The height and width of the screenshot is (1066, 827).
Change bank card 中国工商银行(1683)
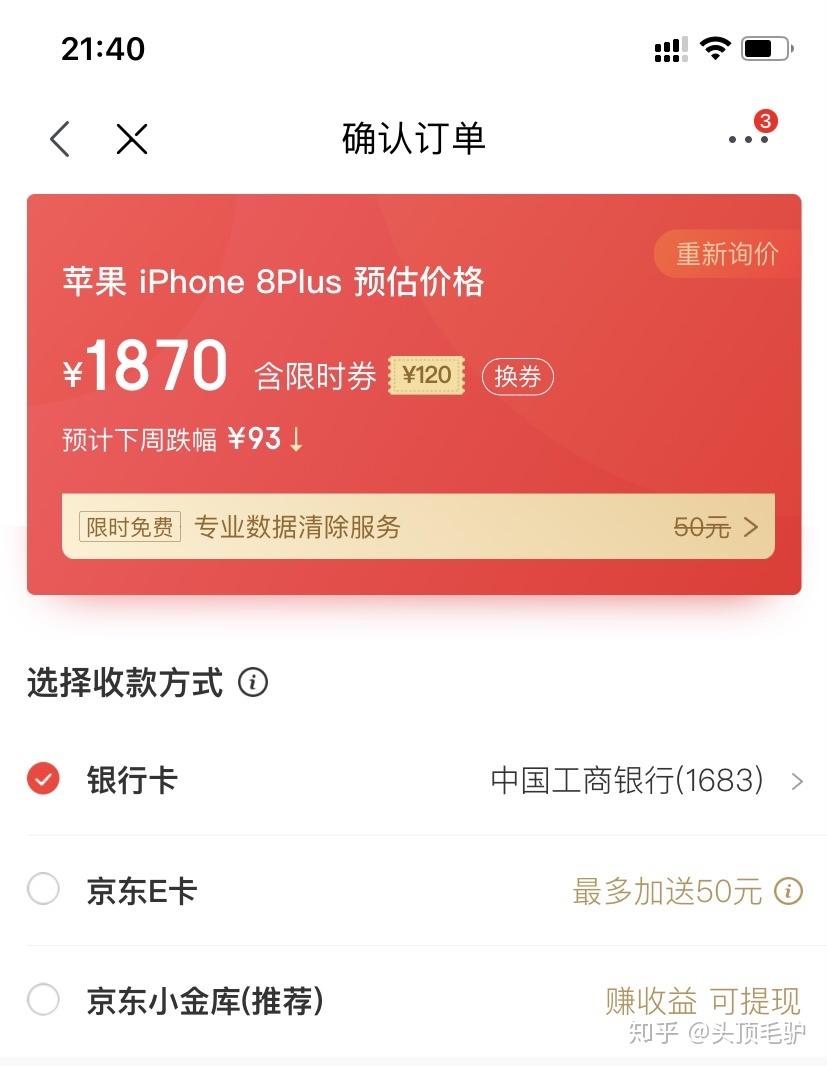[645, 781]
